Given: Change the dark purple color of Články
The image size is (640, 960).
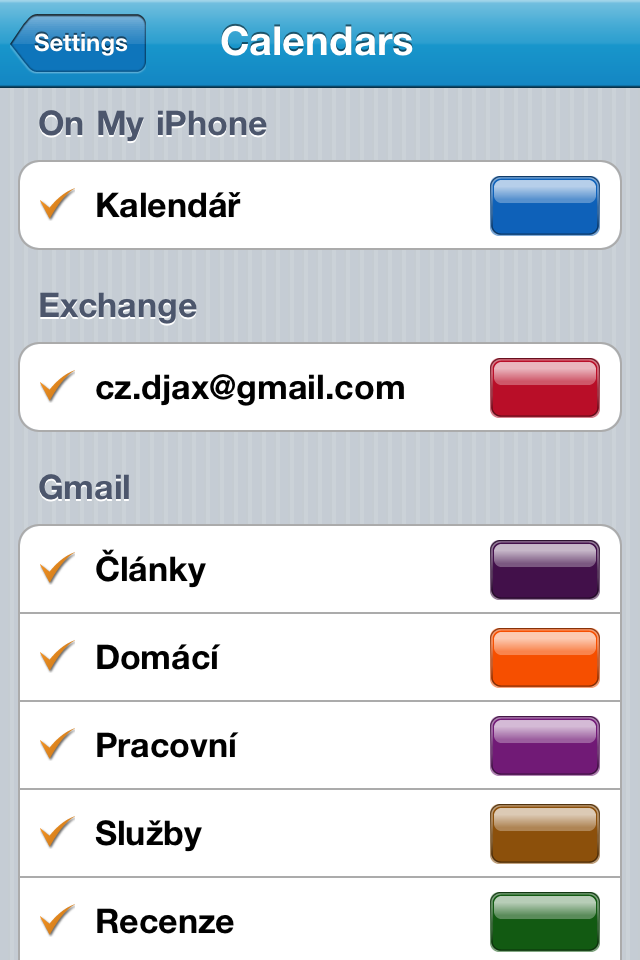Looking at the screenshot, I should [544, 570].
